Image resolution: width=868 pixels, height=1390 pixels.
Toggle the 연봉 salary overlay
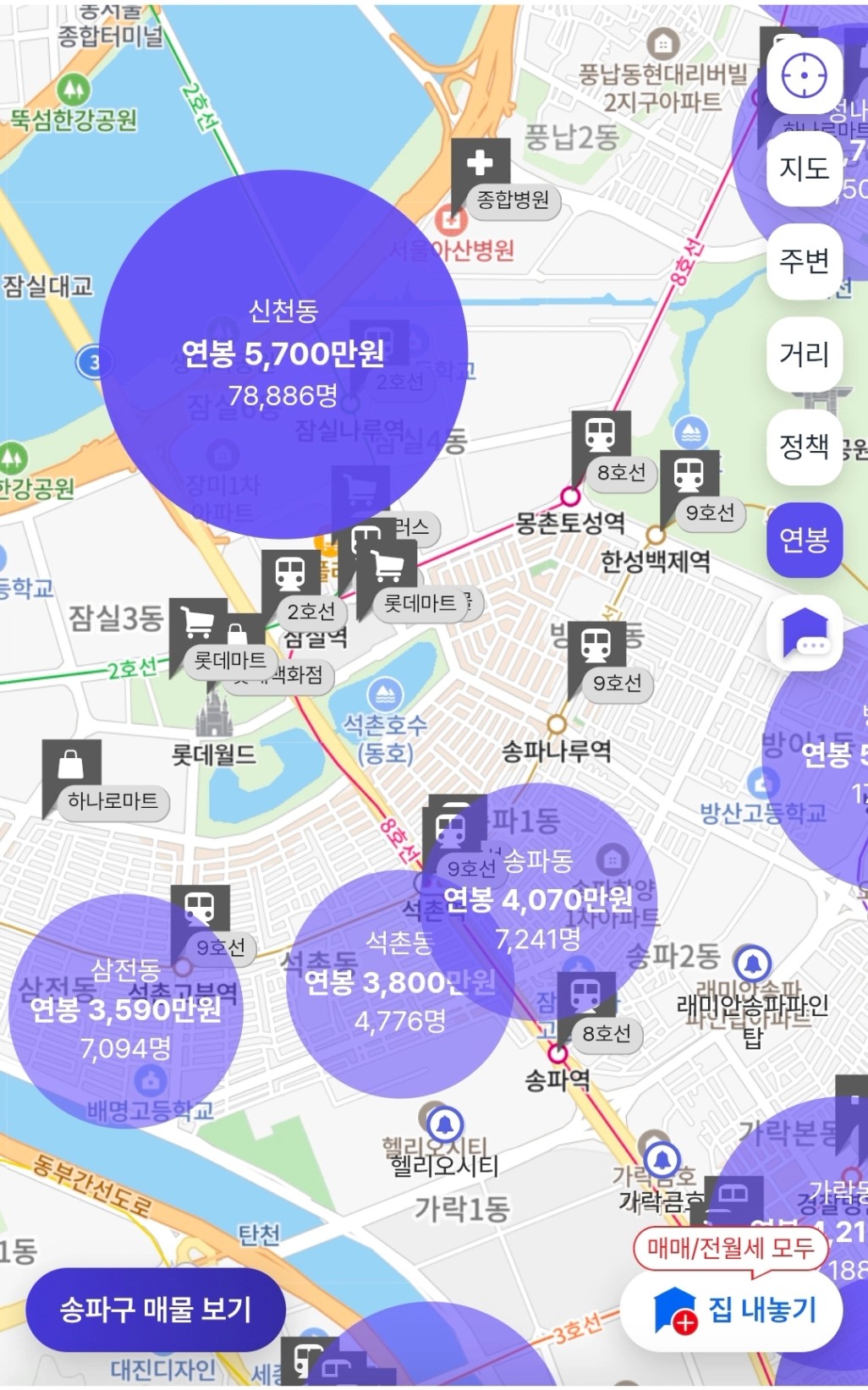[804, 539]
